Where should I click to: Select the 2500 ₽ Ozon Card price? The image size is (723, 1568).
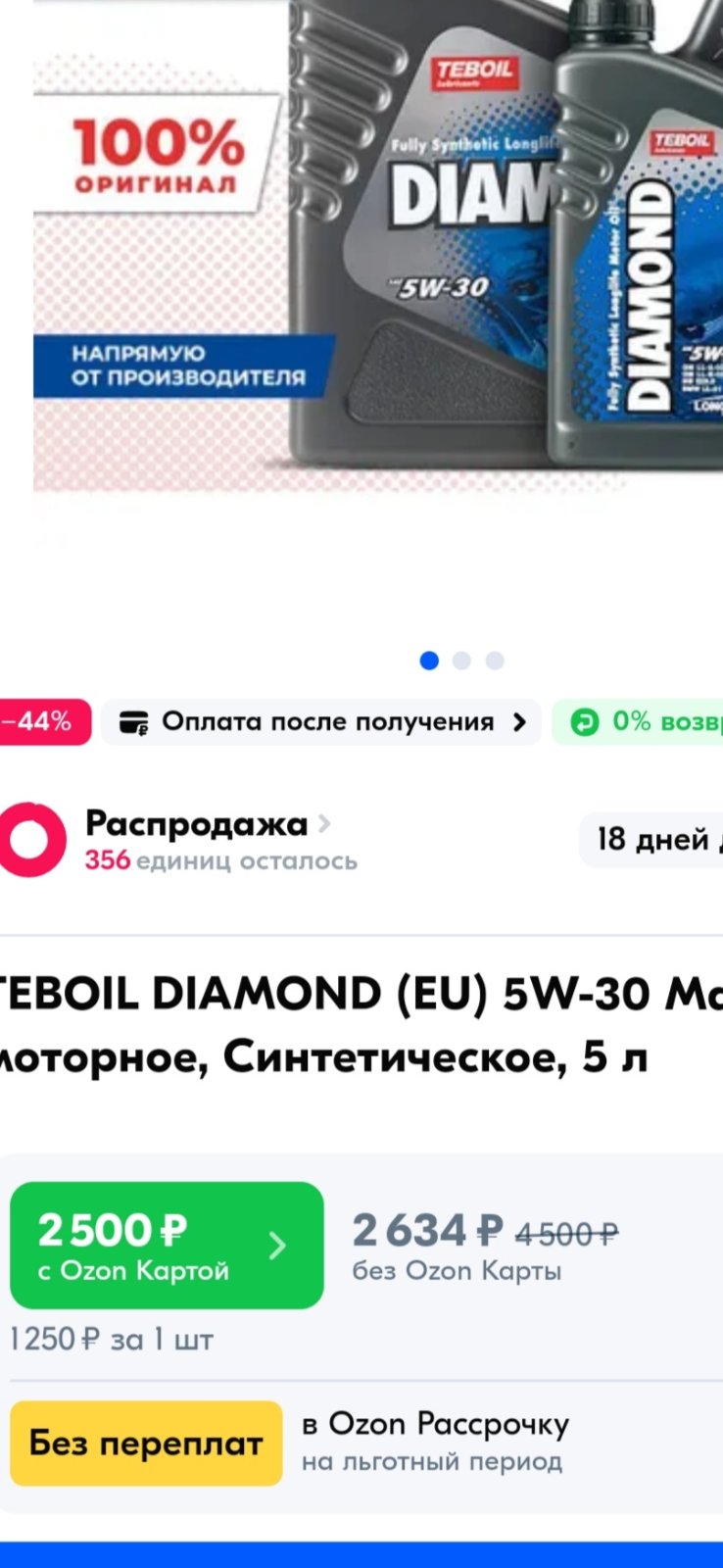(167, 1246)
